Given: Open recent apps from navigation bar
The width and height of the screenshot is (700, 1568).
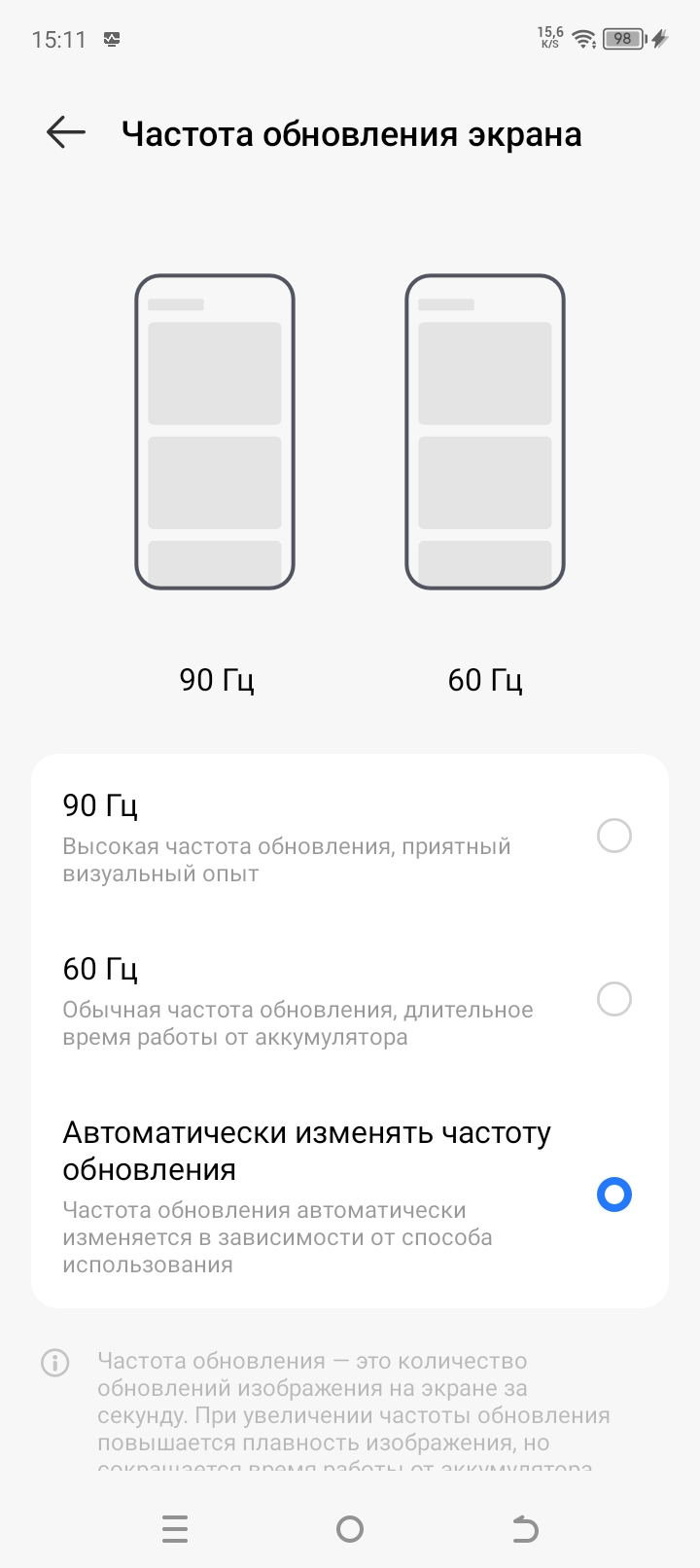Looking at the screenshot, I should click(175, 1529).
